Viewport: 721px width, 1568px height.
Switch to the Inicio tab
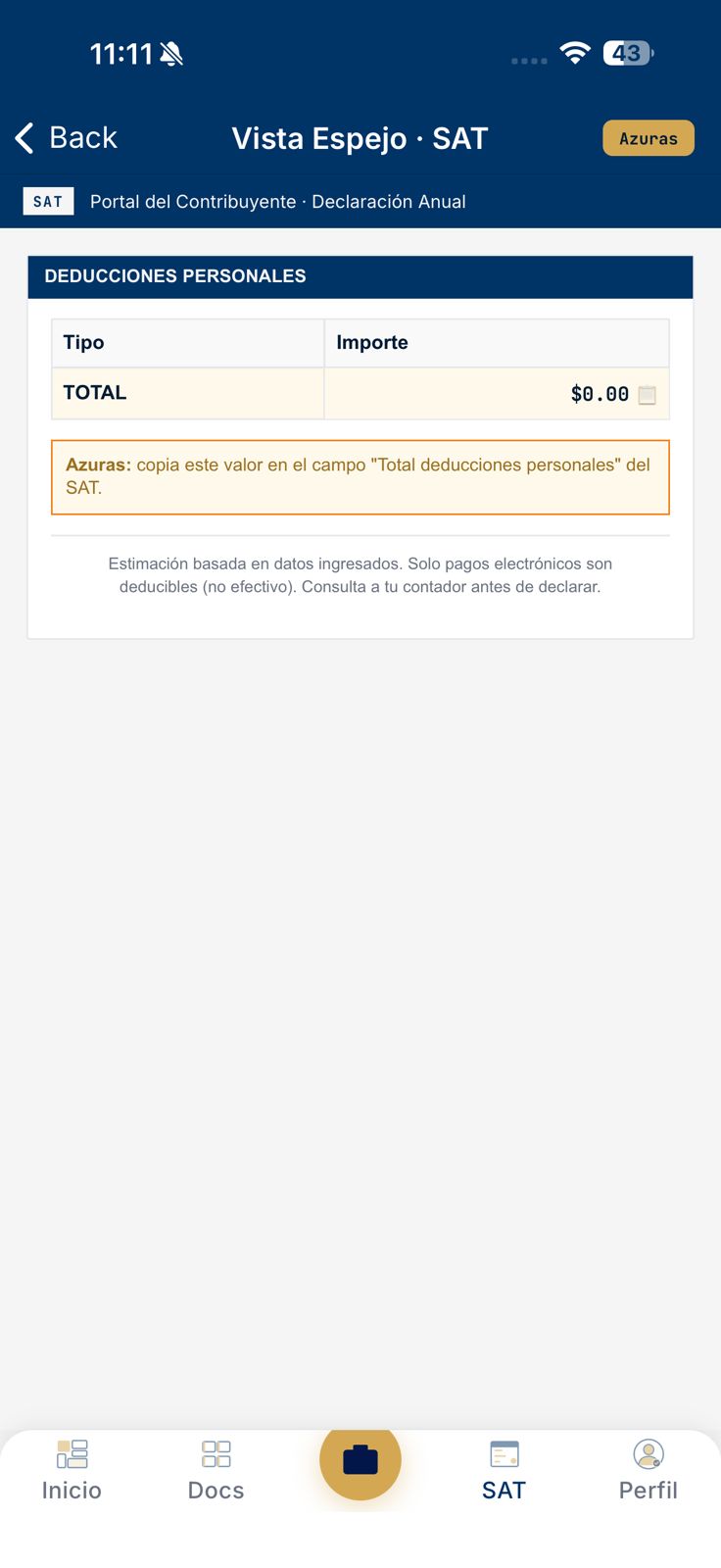pyautogui.click(x=72, y=1470)
